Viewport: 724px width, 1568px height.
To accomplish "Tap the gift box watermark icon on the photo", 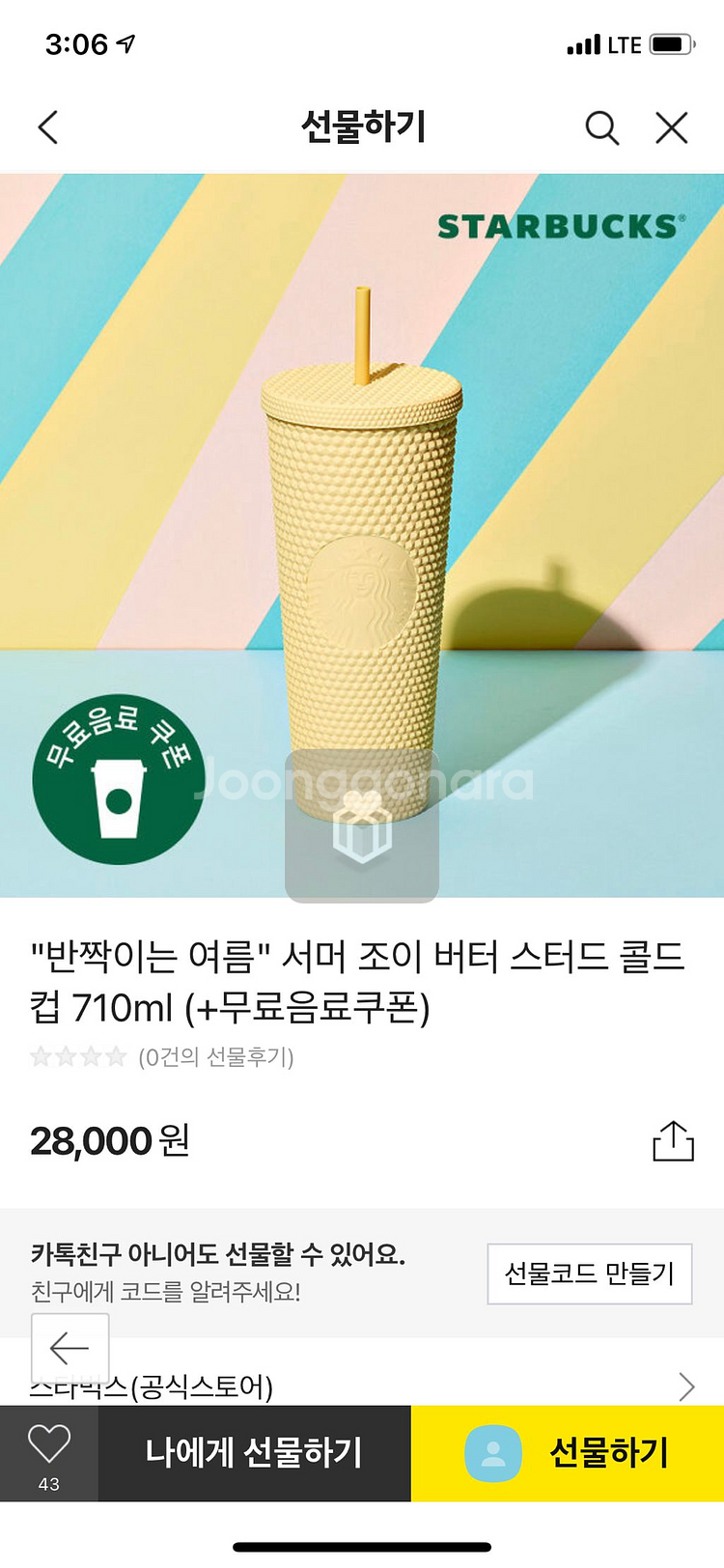I will coord(362,826).
